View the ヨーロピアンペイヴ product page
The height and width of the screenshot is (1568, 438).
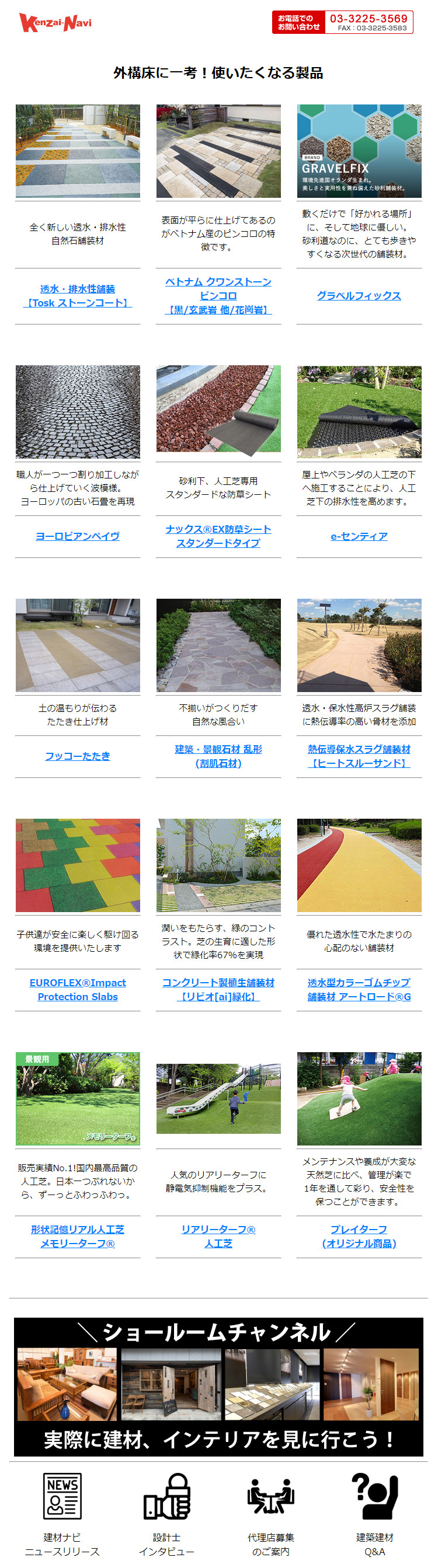coord(77,536)
